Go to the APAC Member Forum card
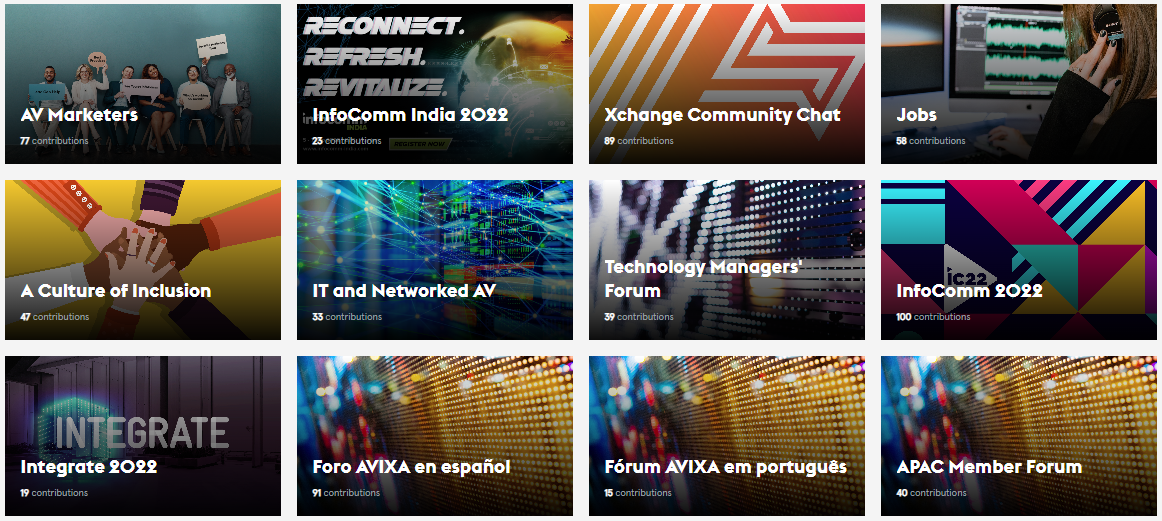The image size is (1162, 521). click(x=1018, y=436)
